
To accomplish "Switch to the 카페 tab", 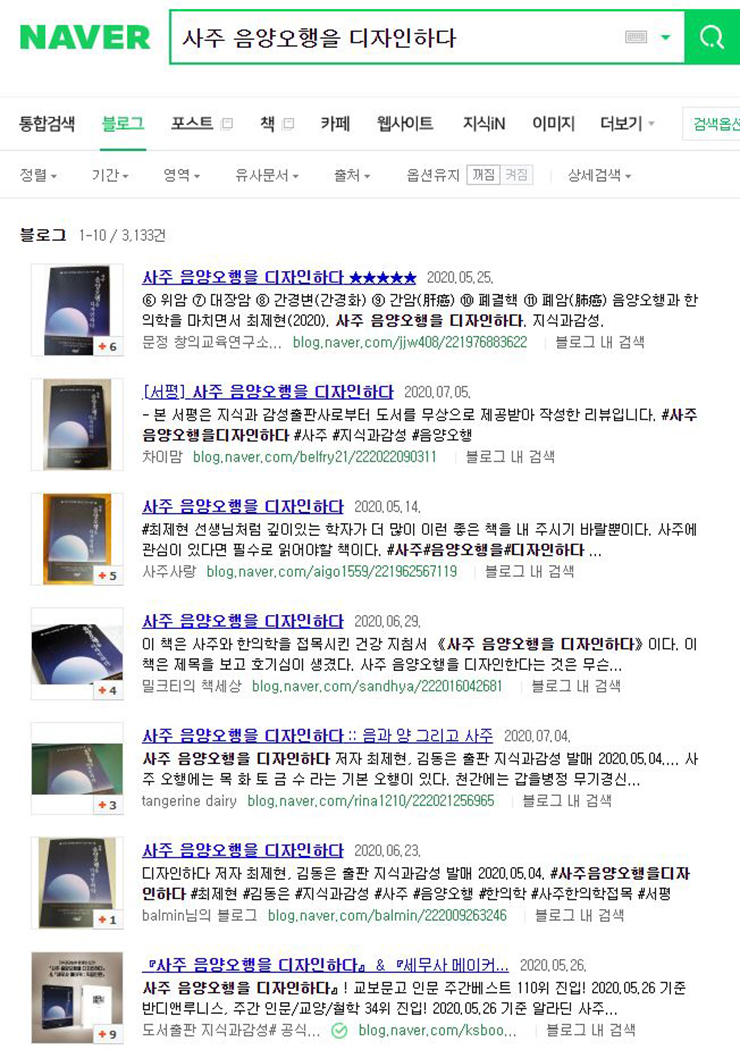I will [x=335, y=124].
